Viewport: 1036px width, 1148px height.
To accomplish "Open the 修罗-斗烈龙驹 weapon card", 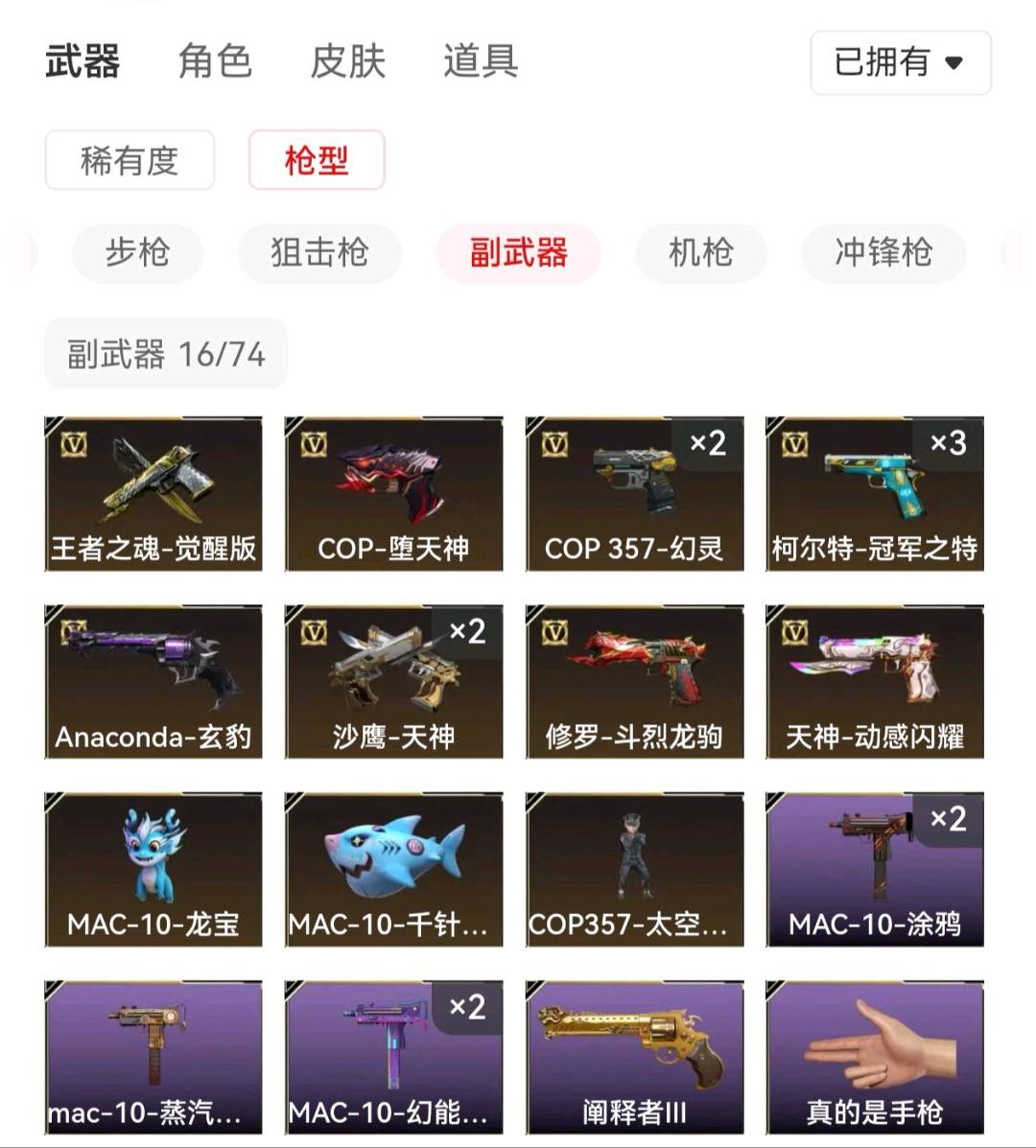I will [x=634, y=682].
